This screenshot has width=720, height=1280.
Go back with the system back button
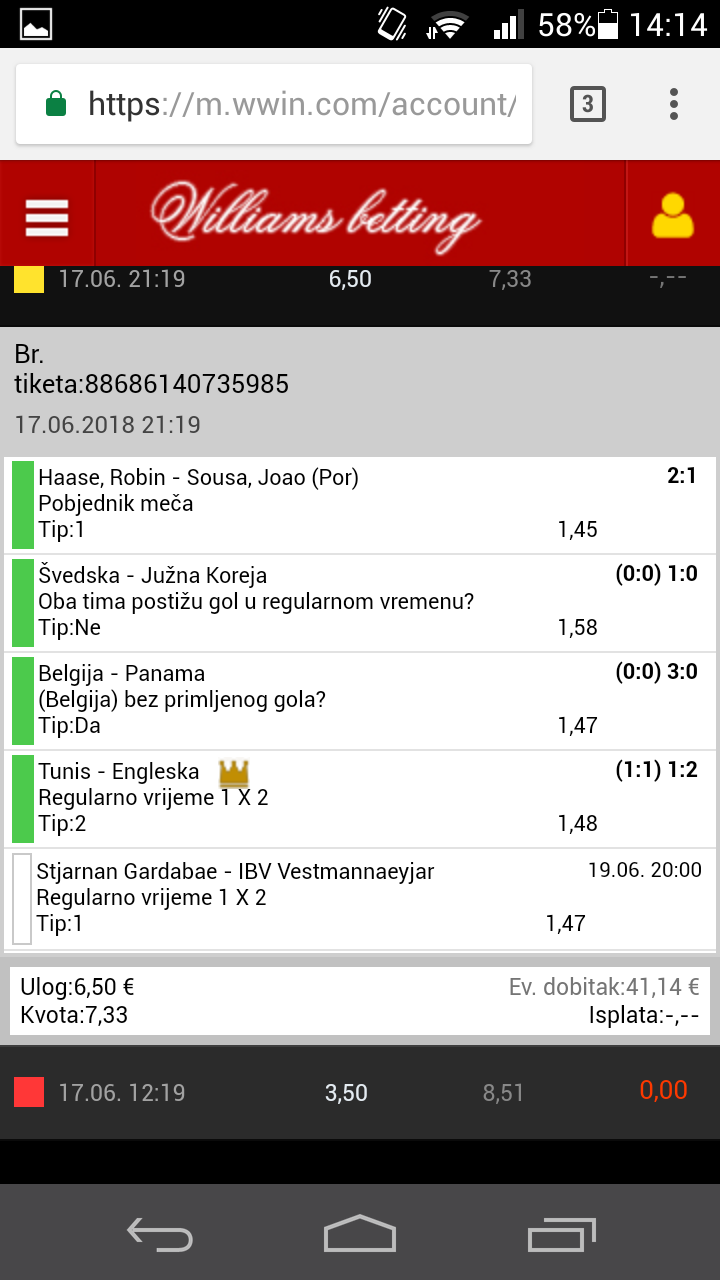[160, 1234]
